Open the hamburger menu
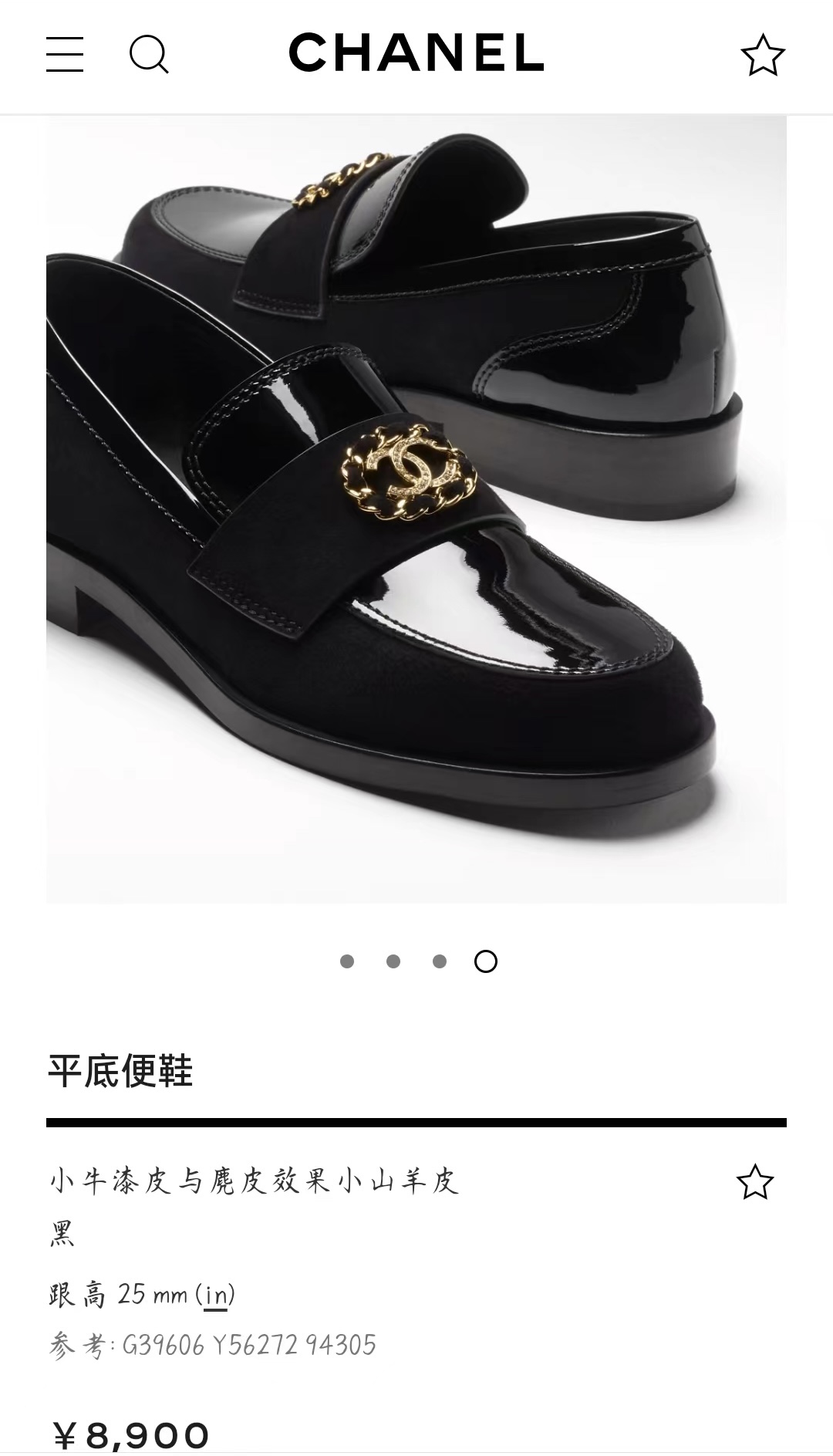The width and height of the screenshot is (833, 1456). (65, 55)
